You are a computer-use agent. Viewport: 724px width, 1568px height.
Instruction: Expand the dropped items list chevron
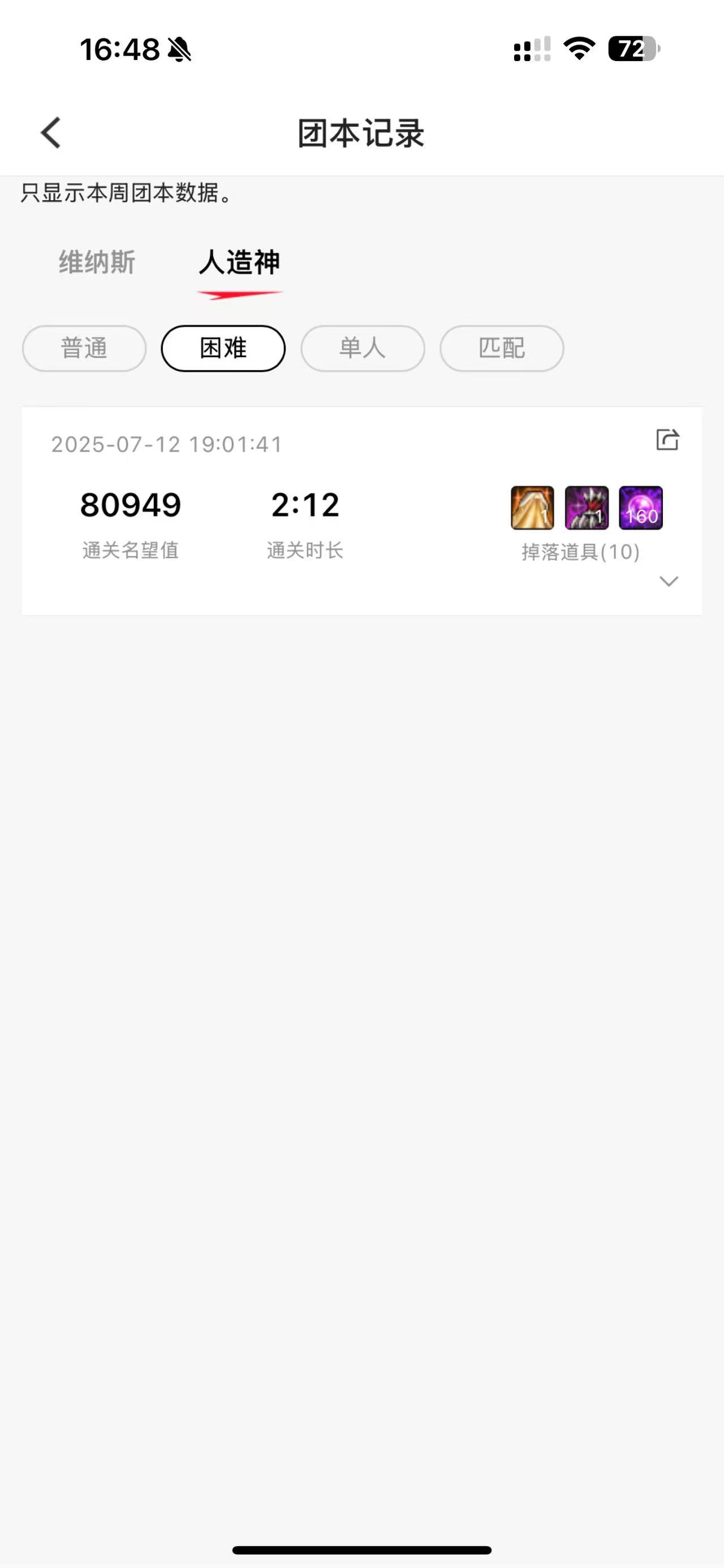coord(669,581)
